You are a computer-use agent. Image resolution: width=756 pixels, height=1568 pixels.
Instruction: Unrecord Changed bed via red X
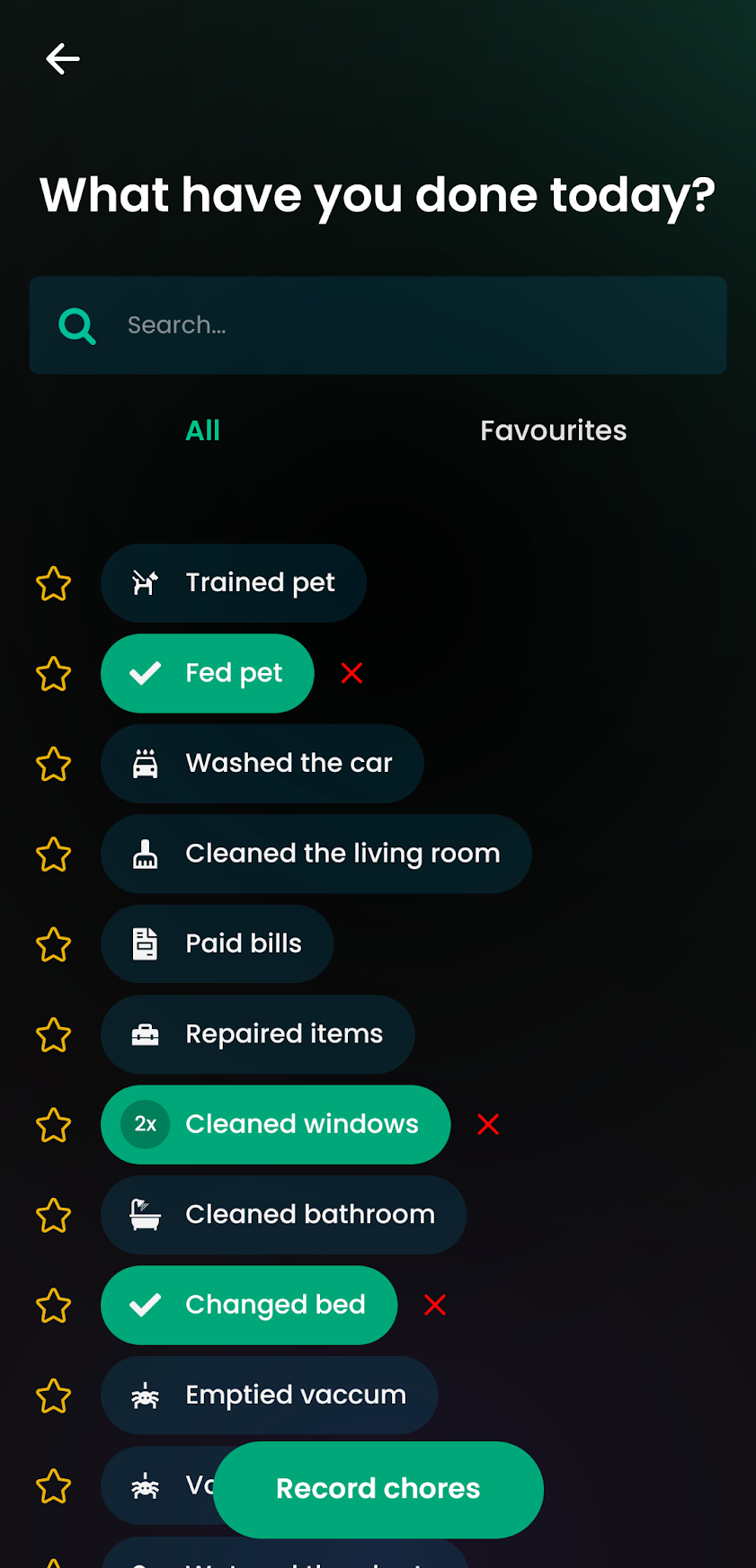[435, 1305]
